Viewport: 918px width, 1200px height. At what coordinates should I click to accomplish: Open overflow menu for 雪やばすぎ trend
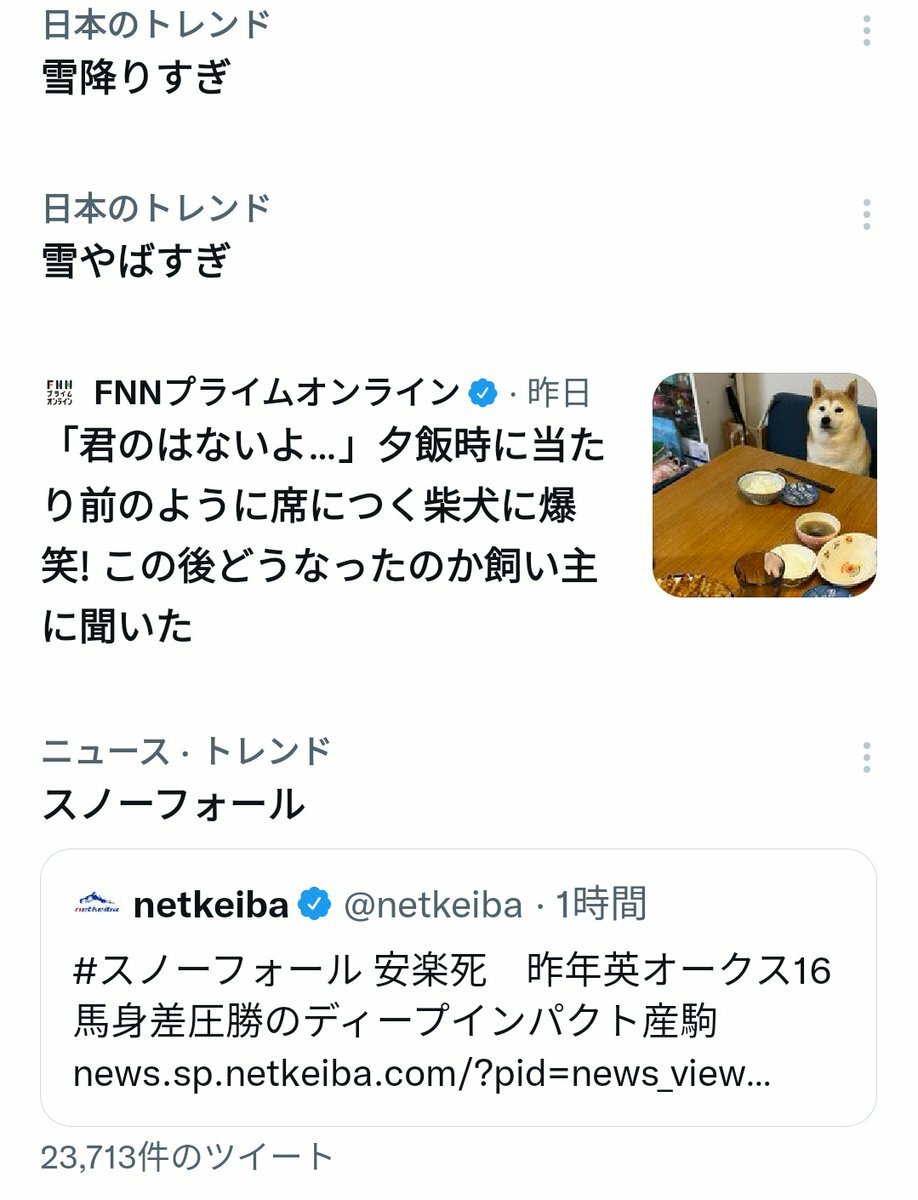(866, 214)
